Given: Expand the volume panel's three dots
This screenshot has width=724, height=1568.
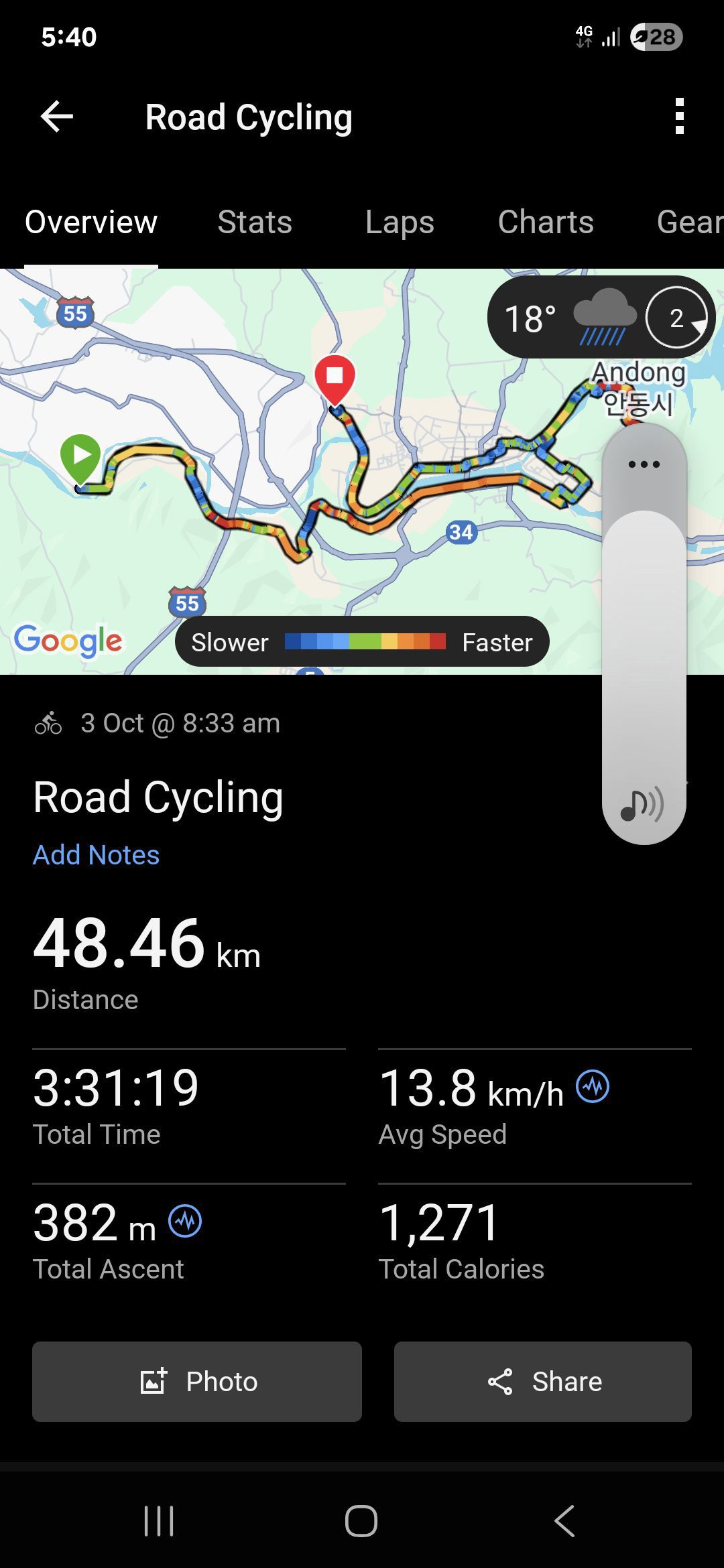Looking at the screenshot, I should [644, 464].
